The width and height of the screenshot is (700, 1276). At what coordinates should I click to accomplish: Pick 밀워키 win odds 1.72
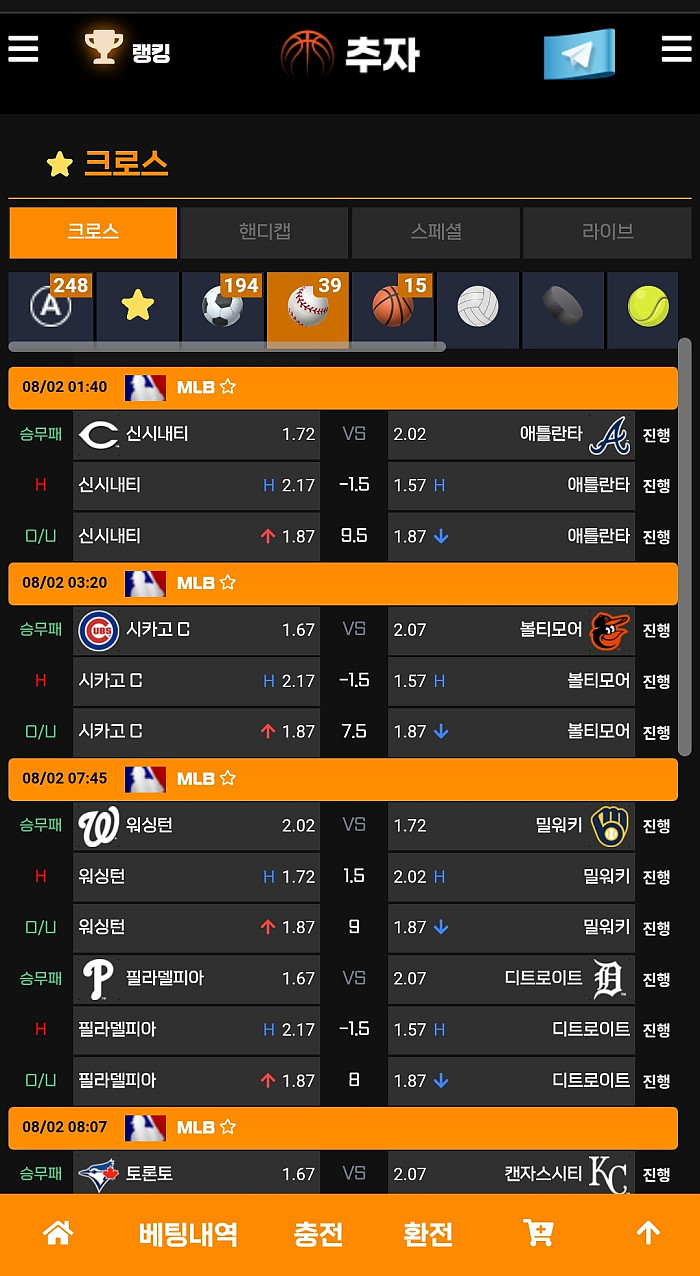point(510,826)
